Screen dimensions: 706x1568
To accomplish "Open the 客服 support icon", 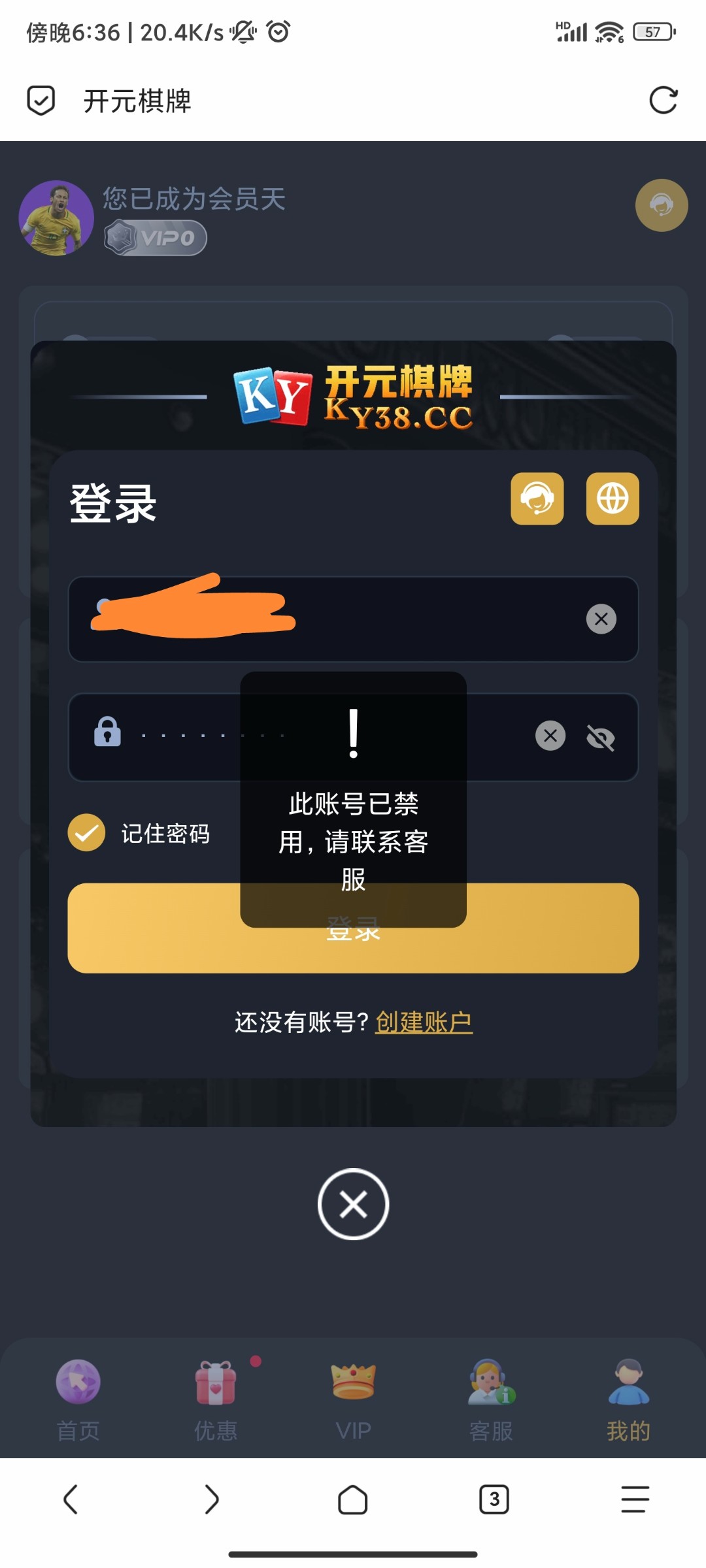I will (491, 1382).
